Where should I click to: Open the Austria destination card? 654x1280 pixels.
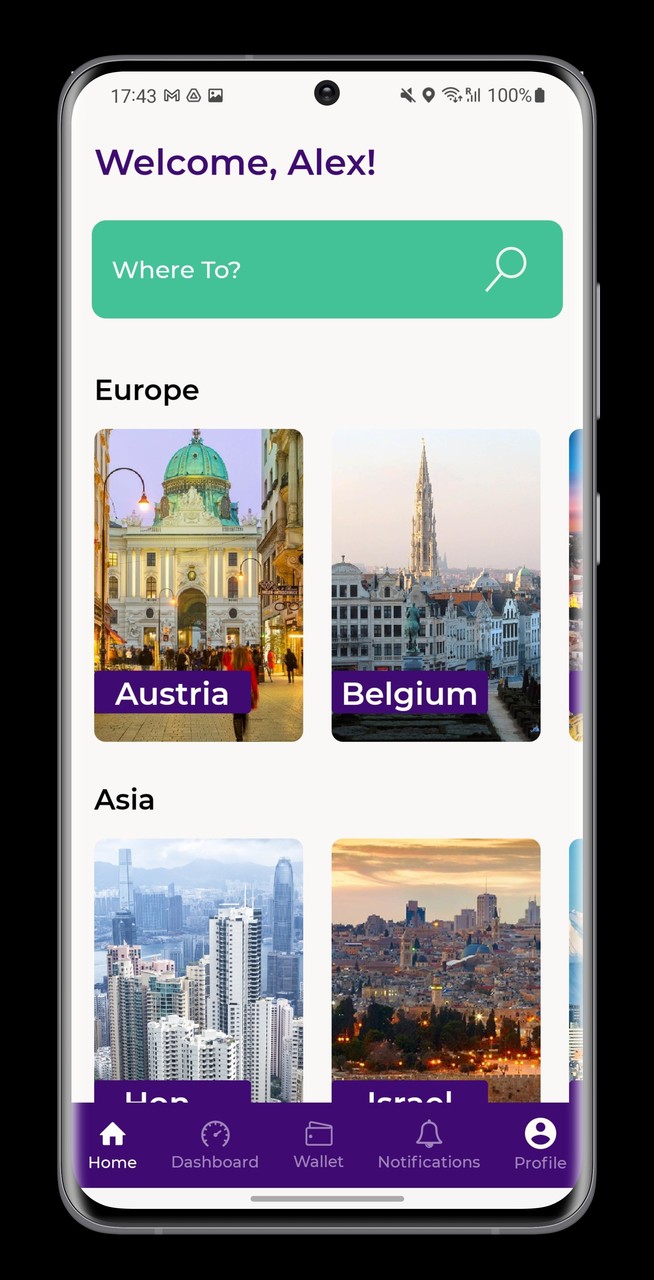coord(198,585)
